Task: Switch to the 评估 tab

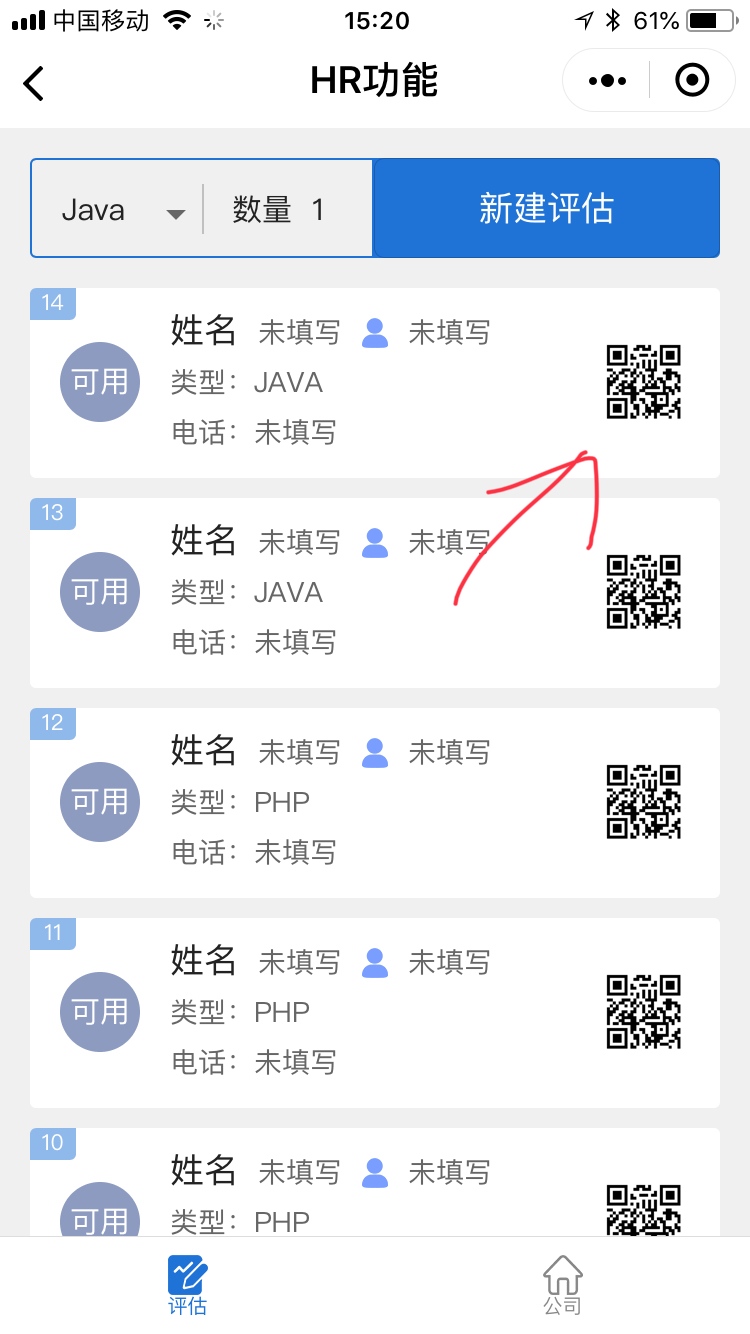Action: tap(187, 1285)
